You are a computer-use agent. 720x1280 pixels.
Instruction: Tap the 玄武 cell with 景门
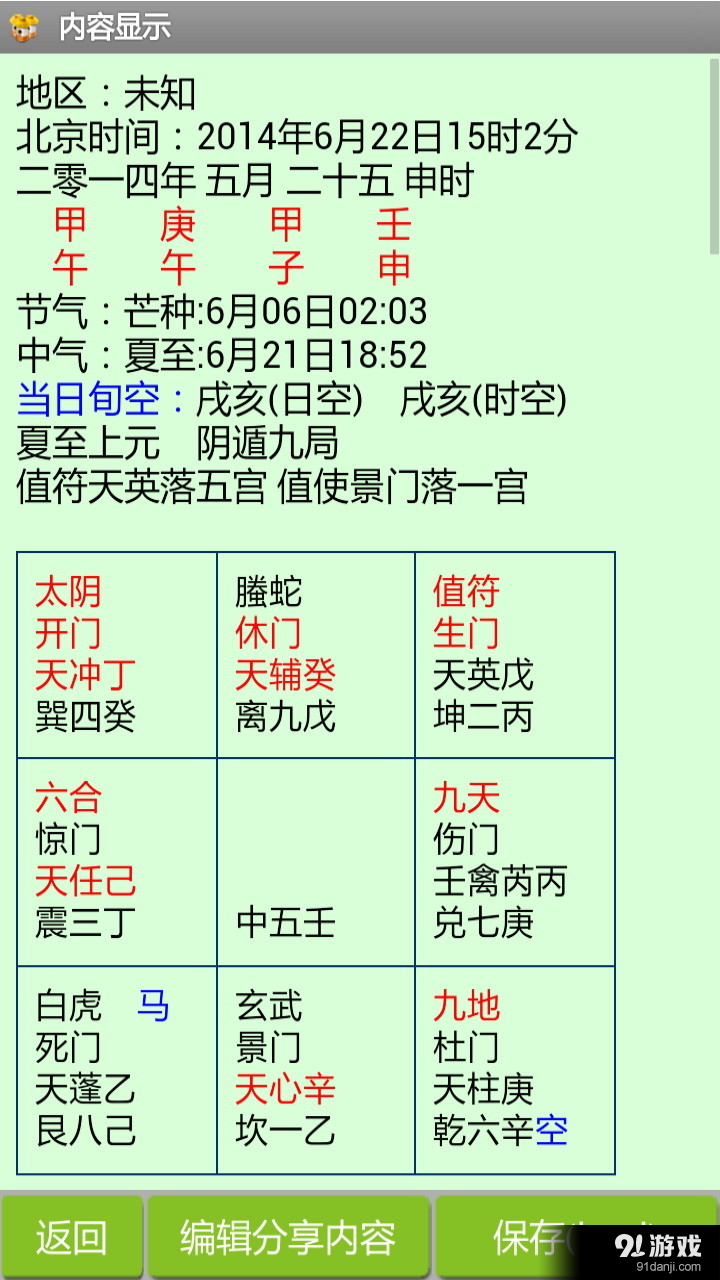[315, 1065]
